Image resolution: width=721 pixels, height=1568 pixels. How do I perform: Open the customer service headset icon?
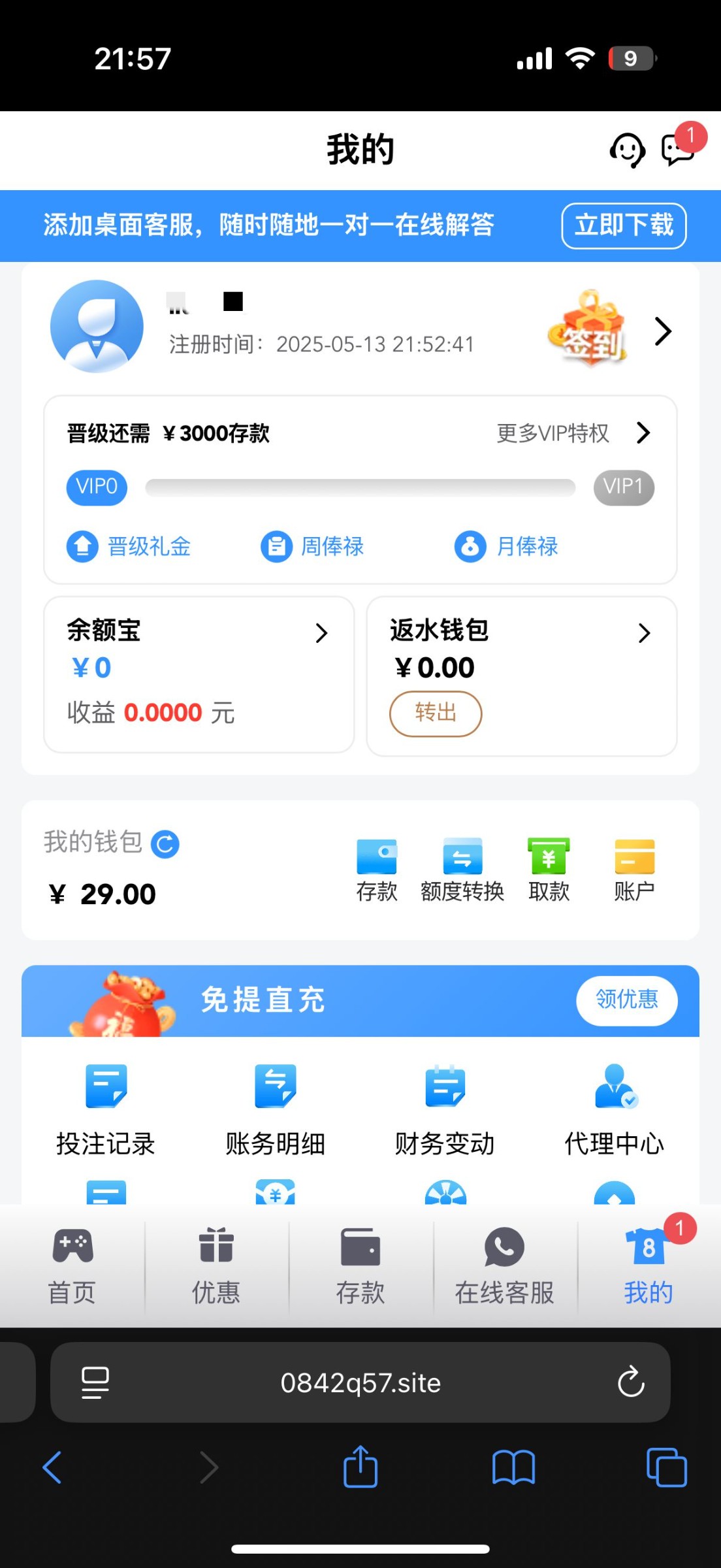627,150
